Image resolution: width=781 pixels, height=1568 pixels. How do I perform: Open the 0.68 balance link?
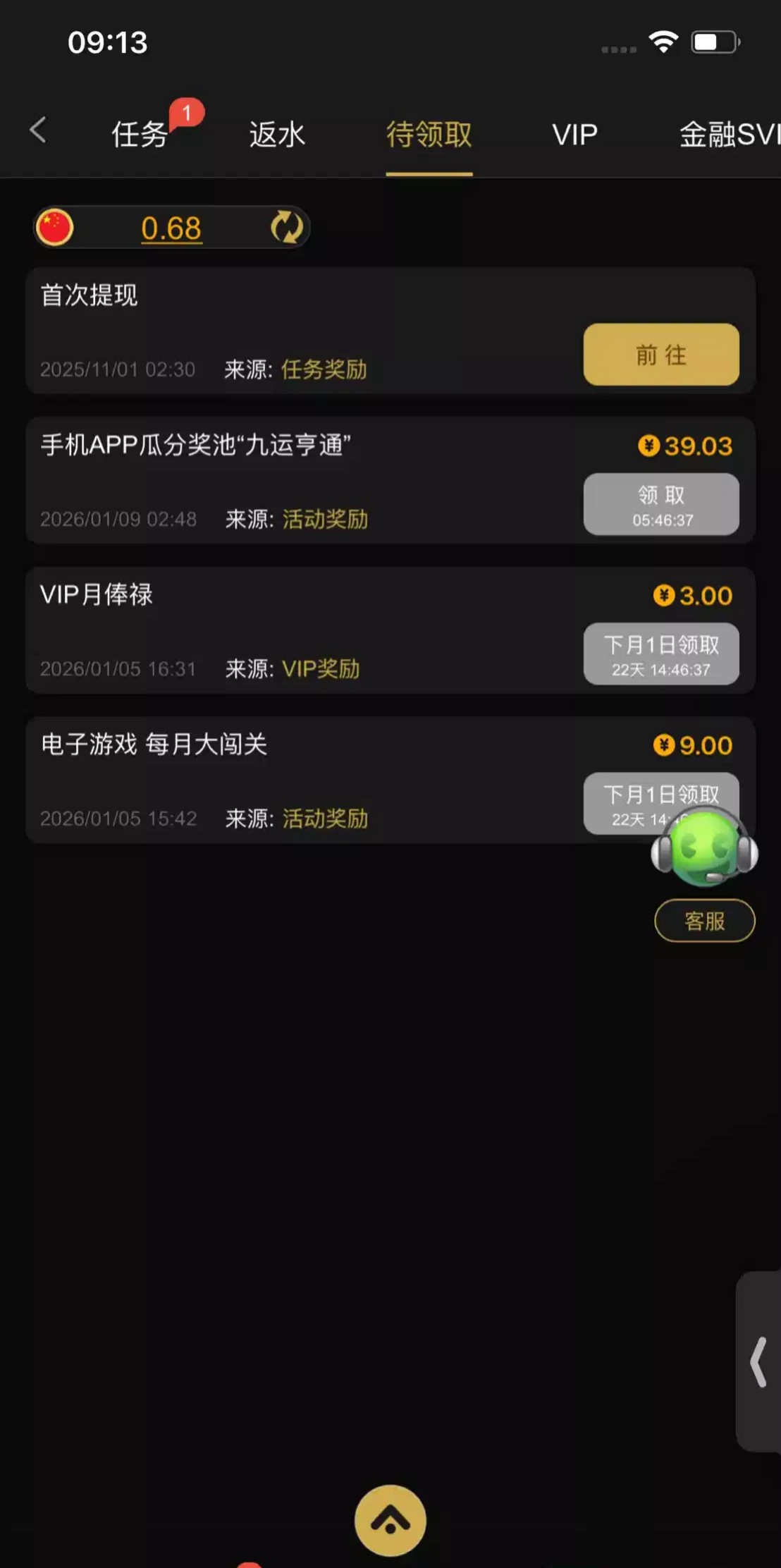click(171, 228)
